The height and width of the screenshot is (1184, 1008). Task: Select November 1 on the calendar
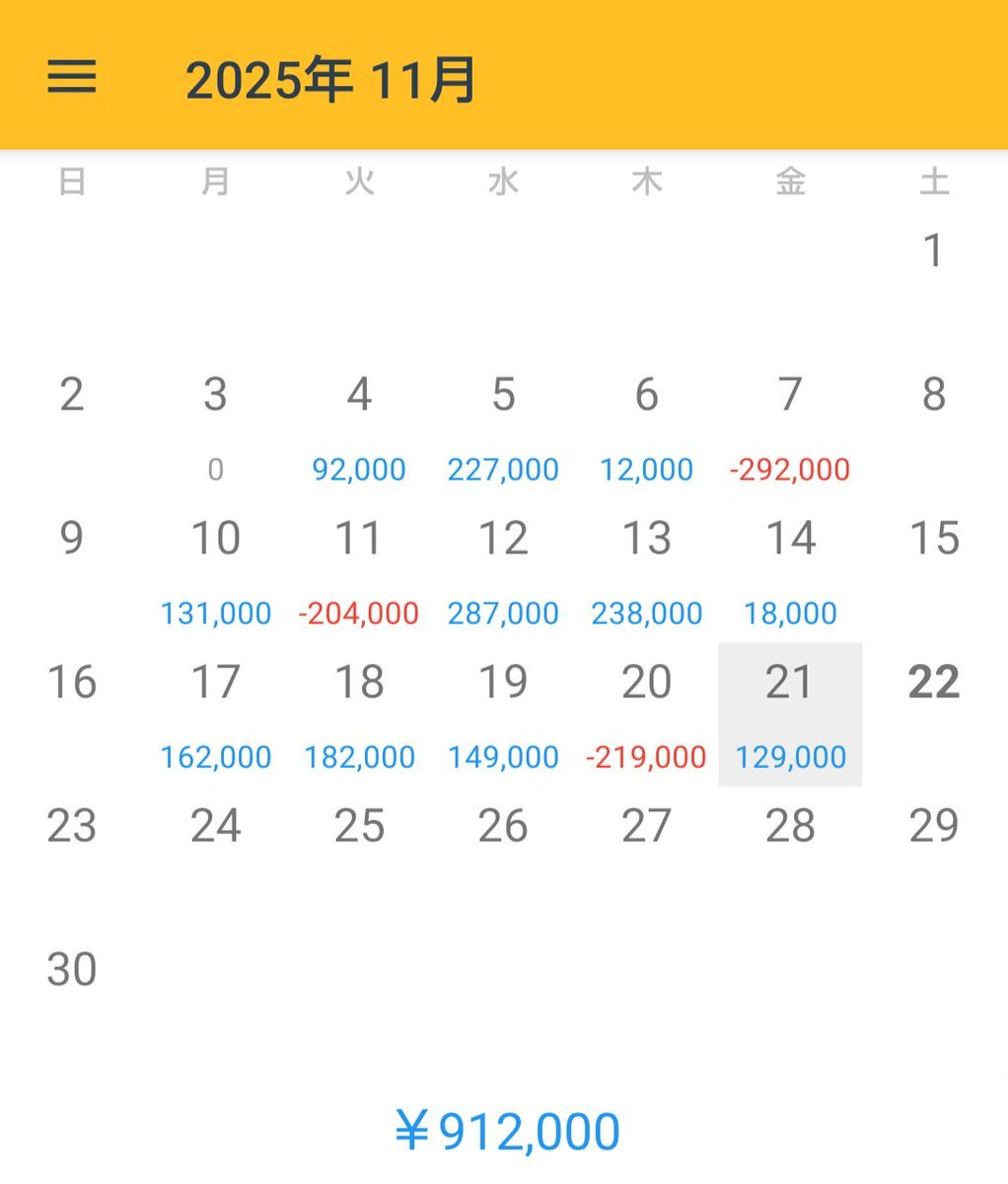934,284
